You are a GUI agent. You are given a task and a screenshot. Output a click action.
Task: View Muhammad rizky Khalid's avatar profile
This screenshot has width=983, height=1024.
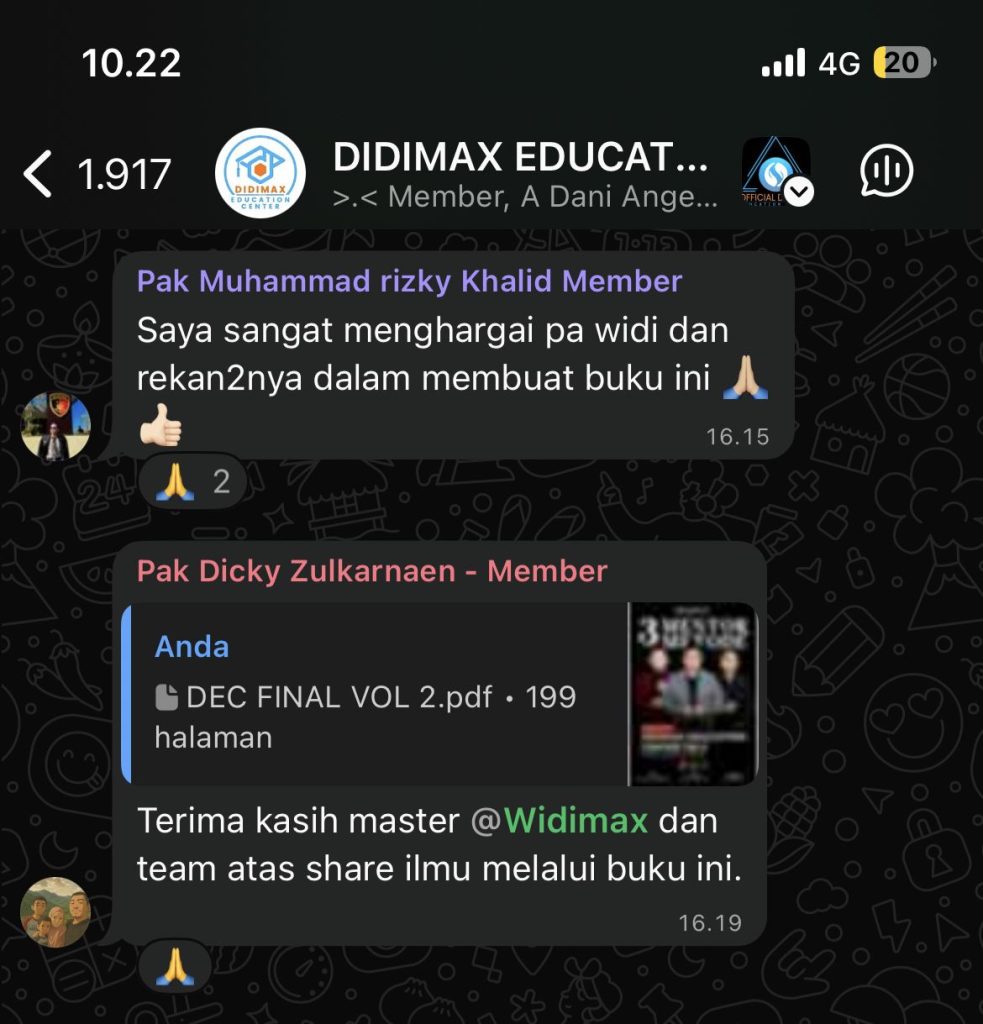(x=56, y=426)
